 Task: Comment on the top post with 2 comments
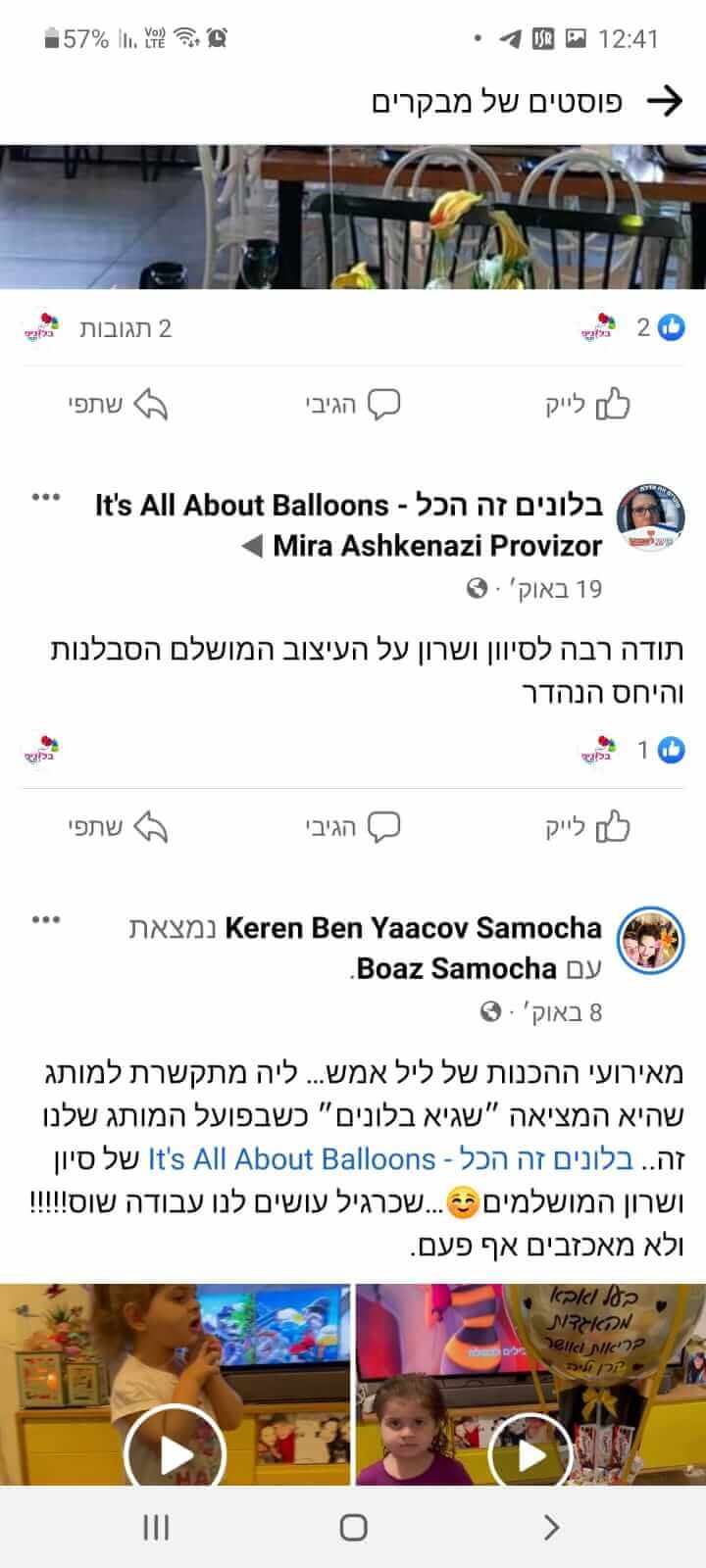[x=353, y=404]
